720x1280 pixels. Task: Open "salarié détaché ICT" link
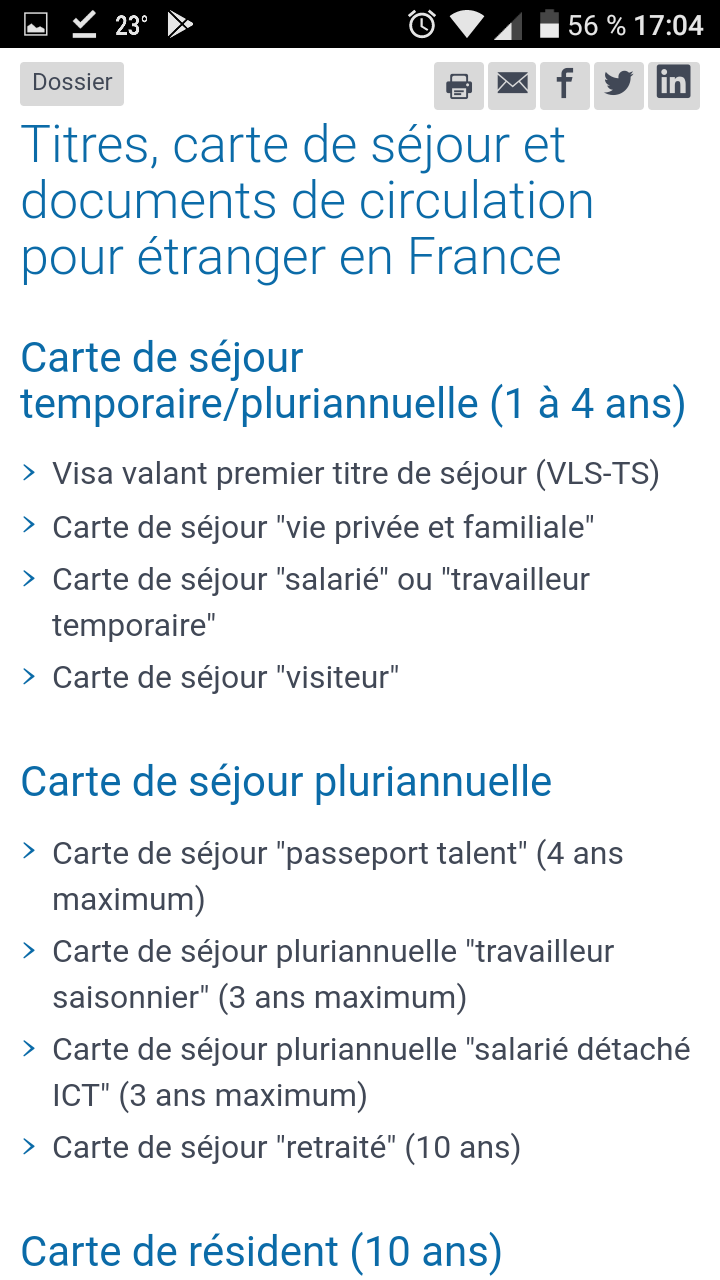click(370, 1050)
